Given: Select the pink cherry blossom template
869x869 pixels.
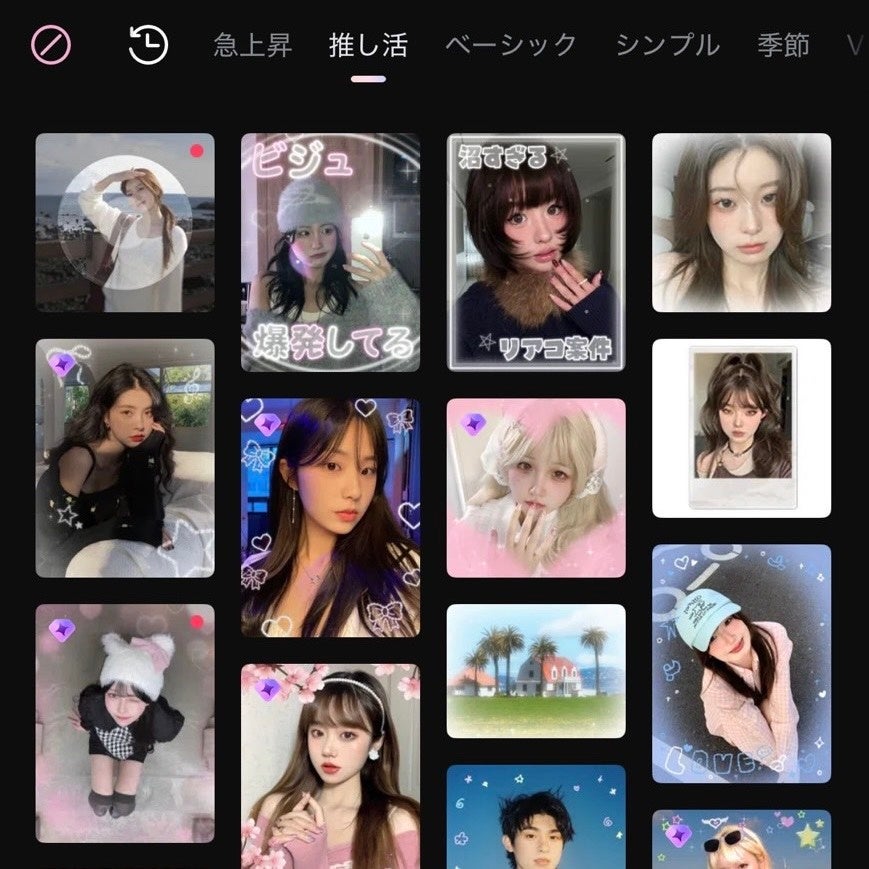Looking at the screenshot, I should [330, 766].
